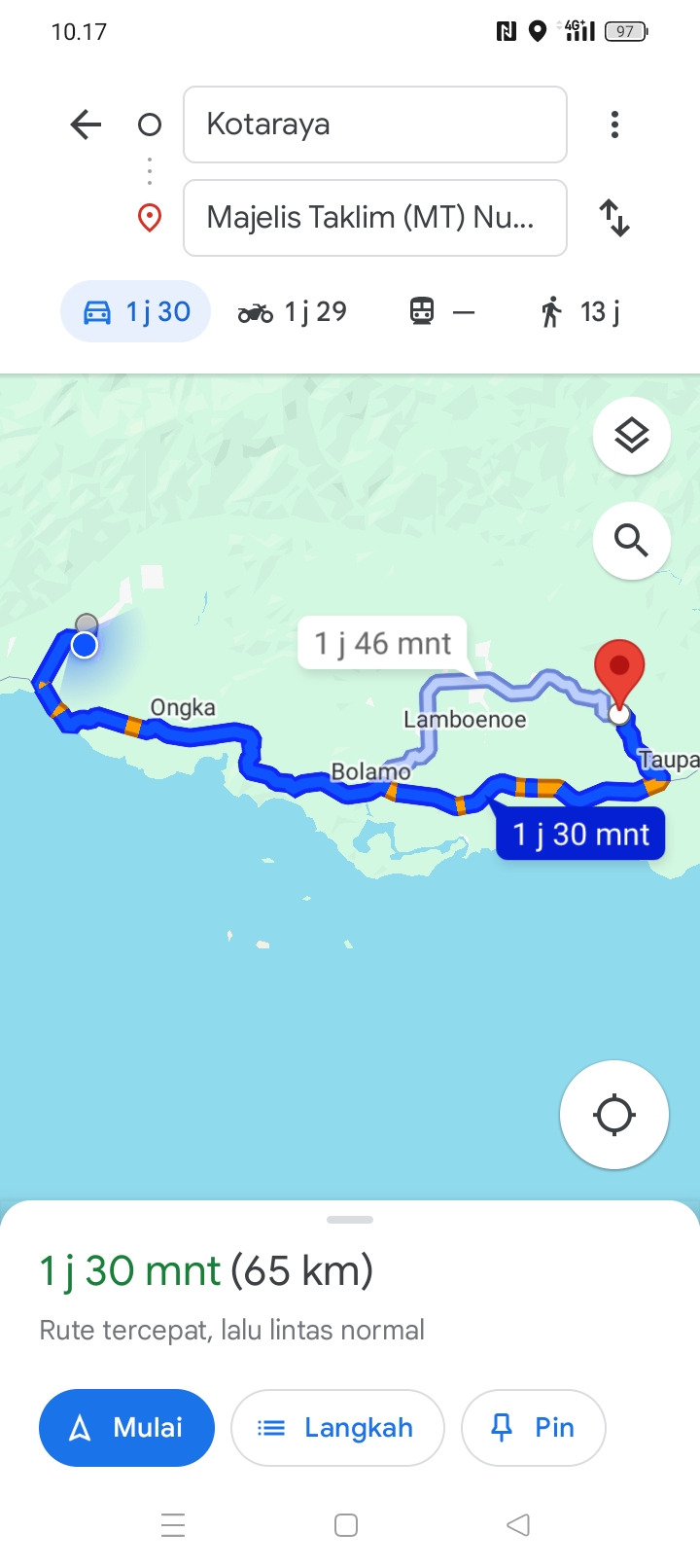The image size is (700, 1568).
Task: Switch to public transit mode
Action: tap(442, 311)
